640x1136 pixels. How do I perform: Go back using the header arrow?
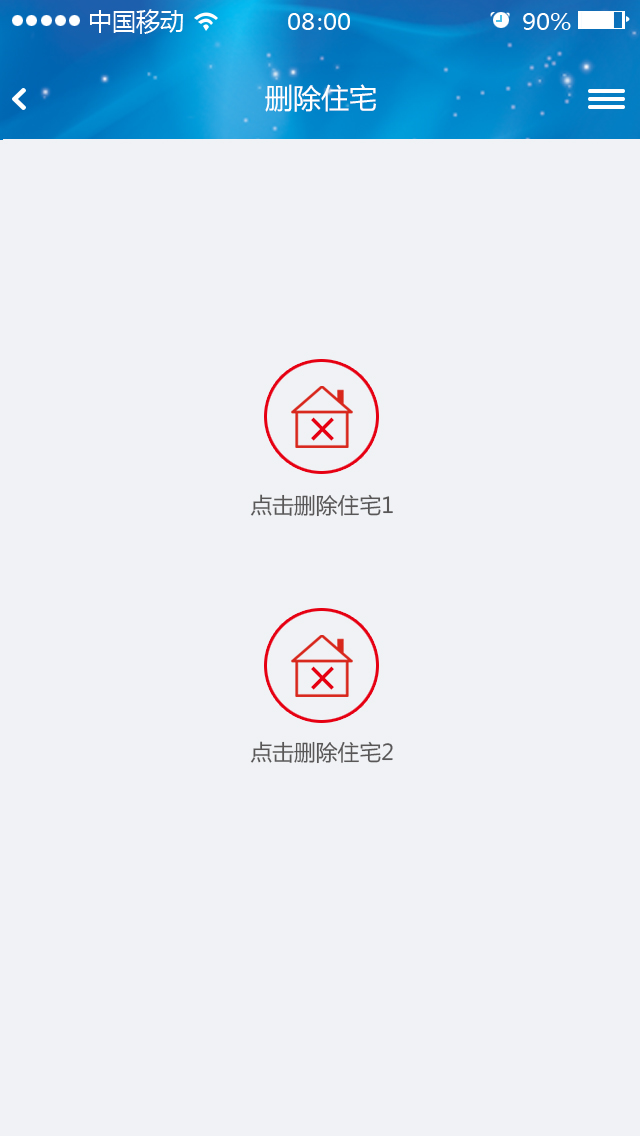(19, 99)
